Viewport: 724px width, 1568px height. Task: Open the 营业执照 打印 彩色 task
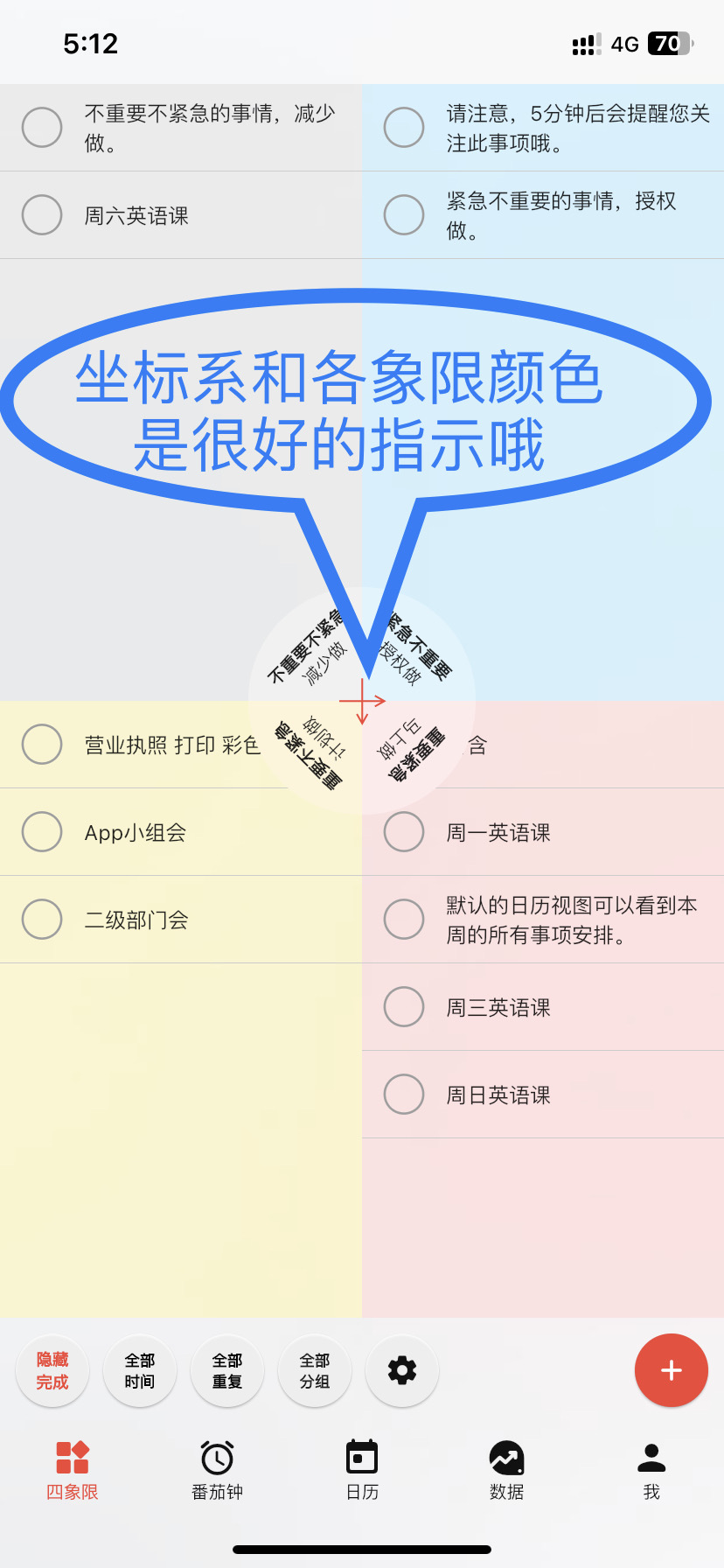(172, 745)
